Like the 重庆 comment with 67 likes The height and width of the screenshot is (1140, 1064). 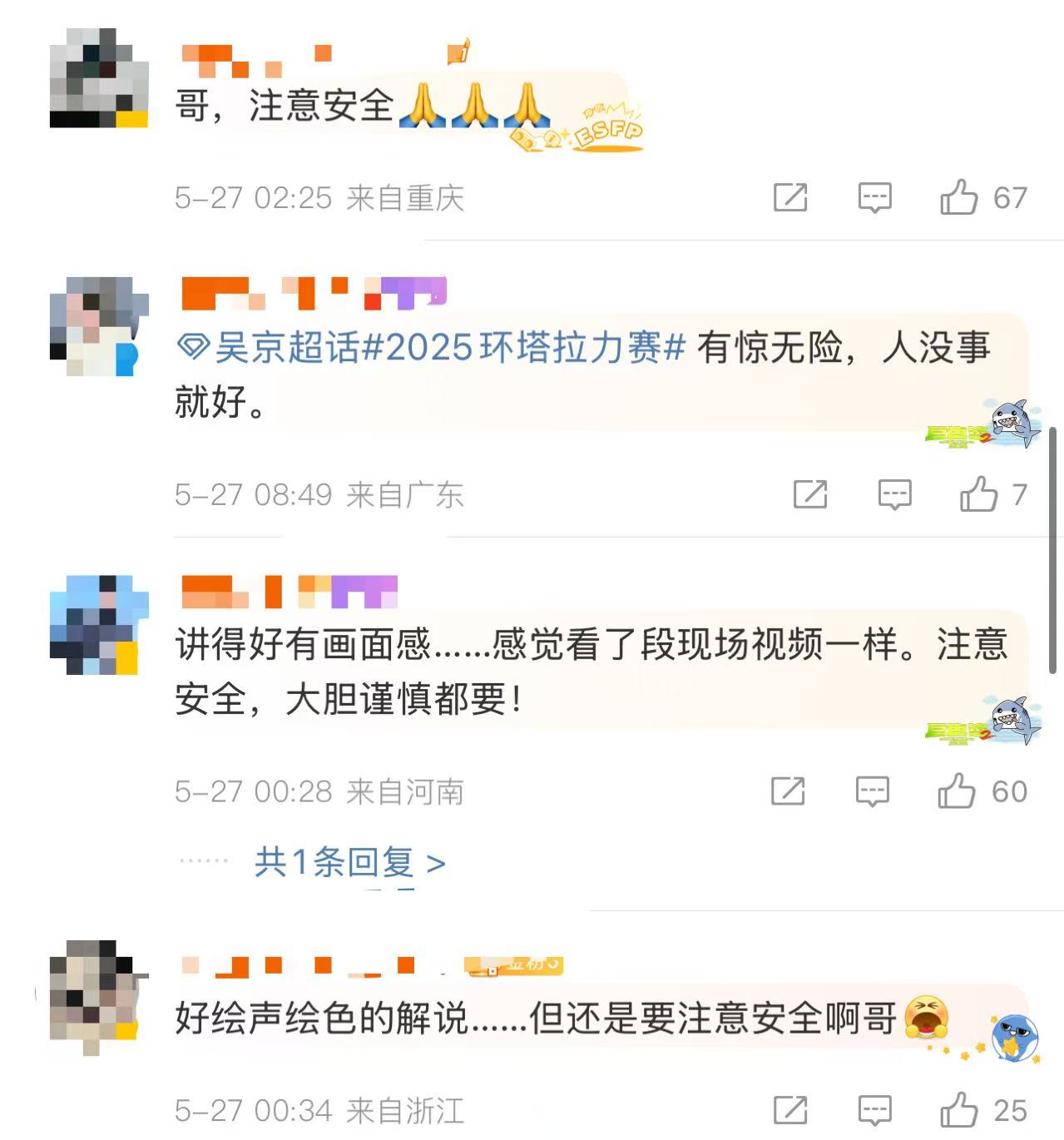coord(958,198)
